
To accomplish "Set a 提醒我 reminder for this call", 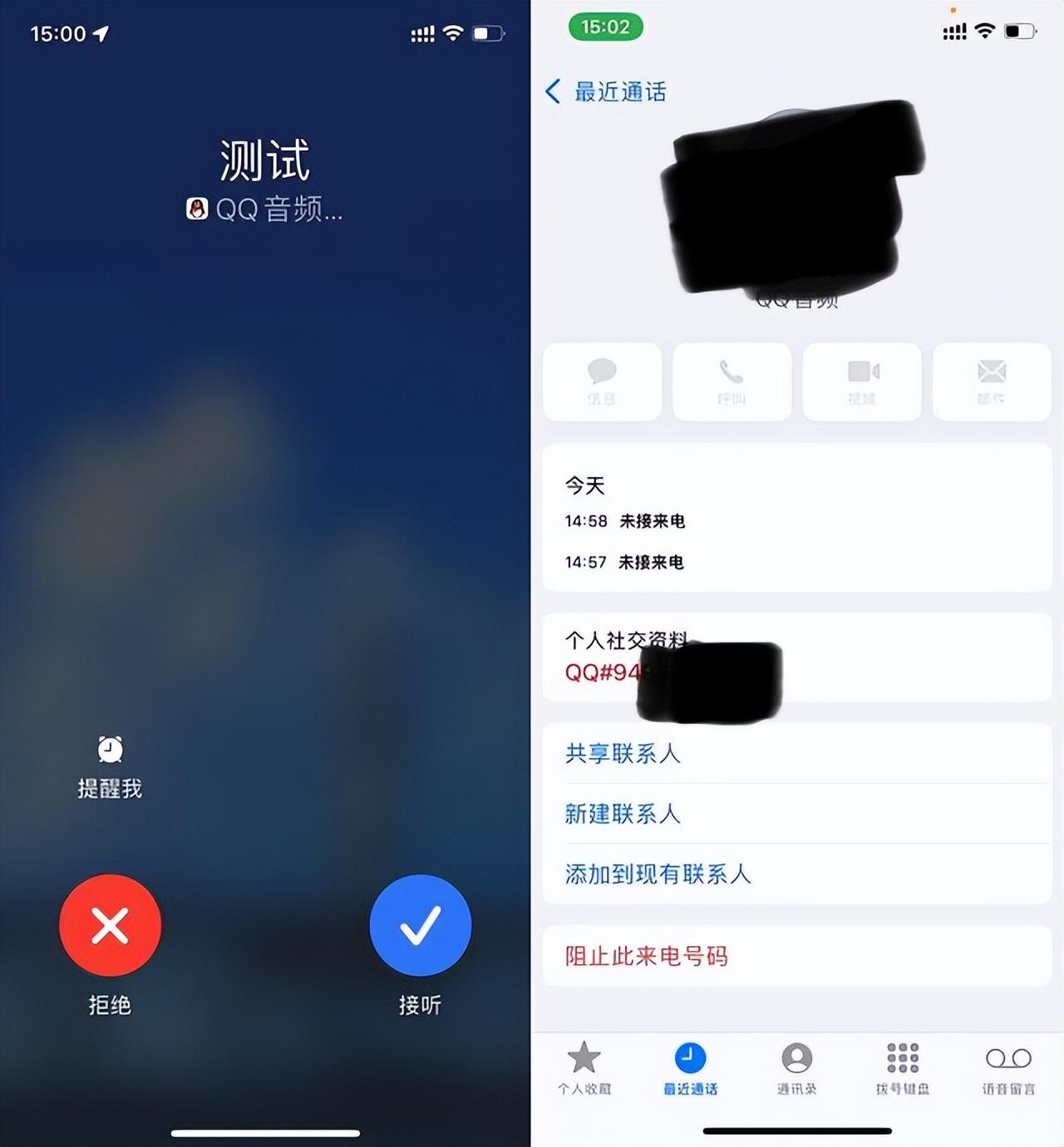I will point(110,766).
